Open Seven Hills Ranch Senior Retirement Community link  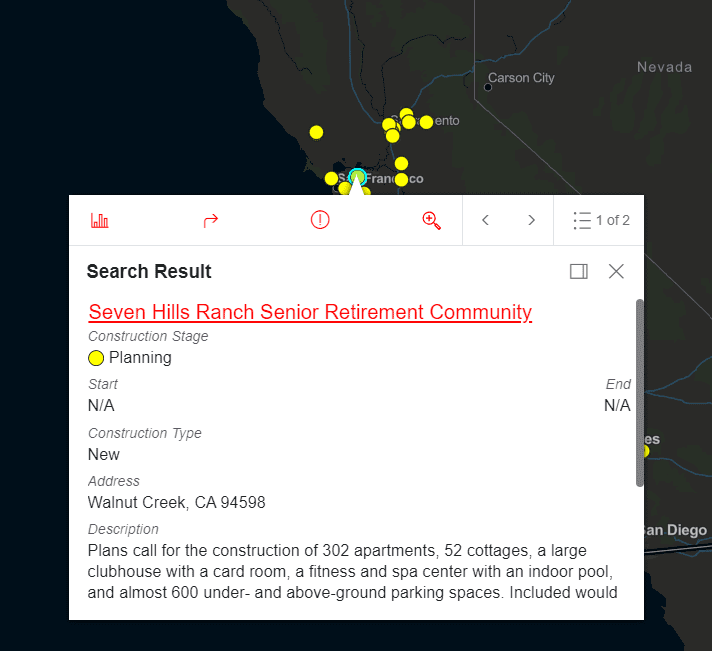[x=310, y=312]
